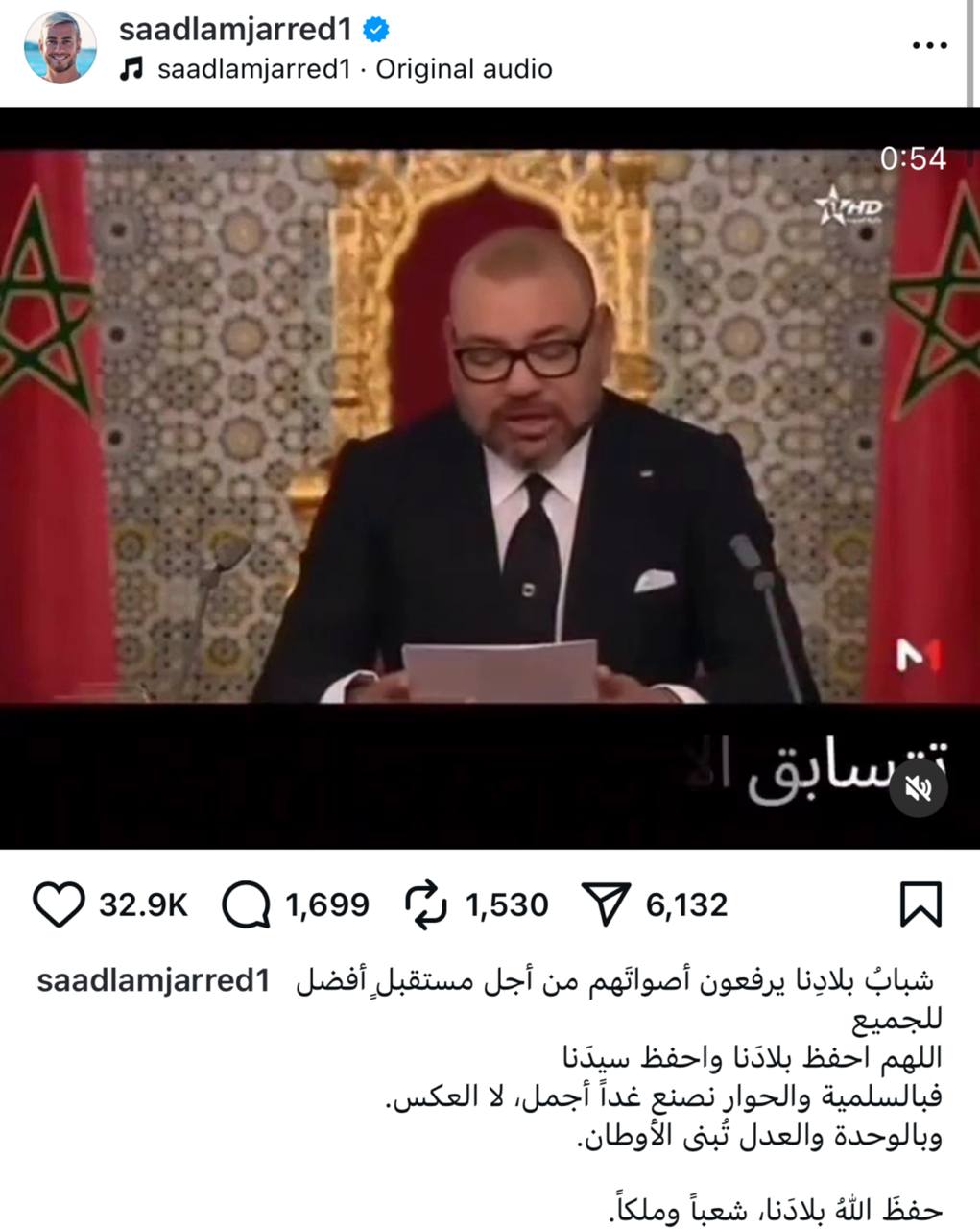Image resolution: width=980 pixels, height=1229 pixels.
Task: Unmute the video with speaker icon
Action: pos(918,788)
